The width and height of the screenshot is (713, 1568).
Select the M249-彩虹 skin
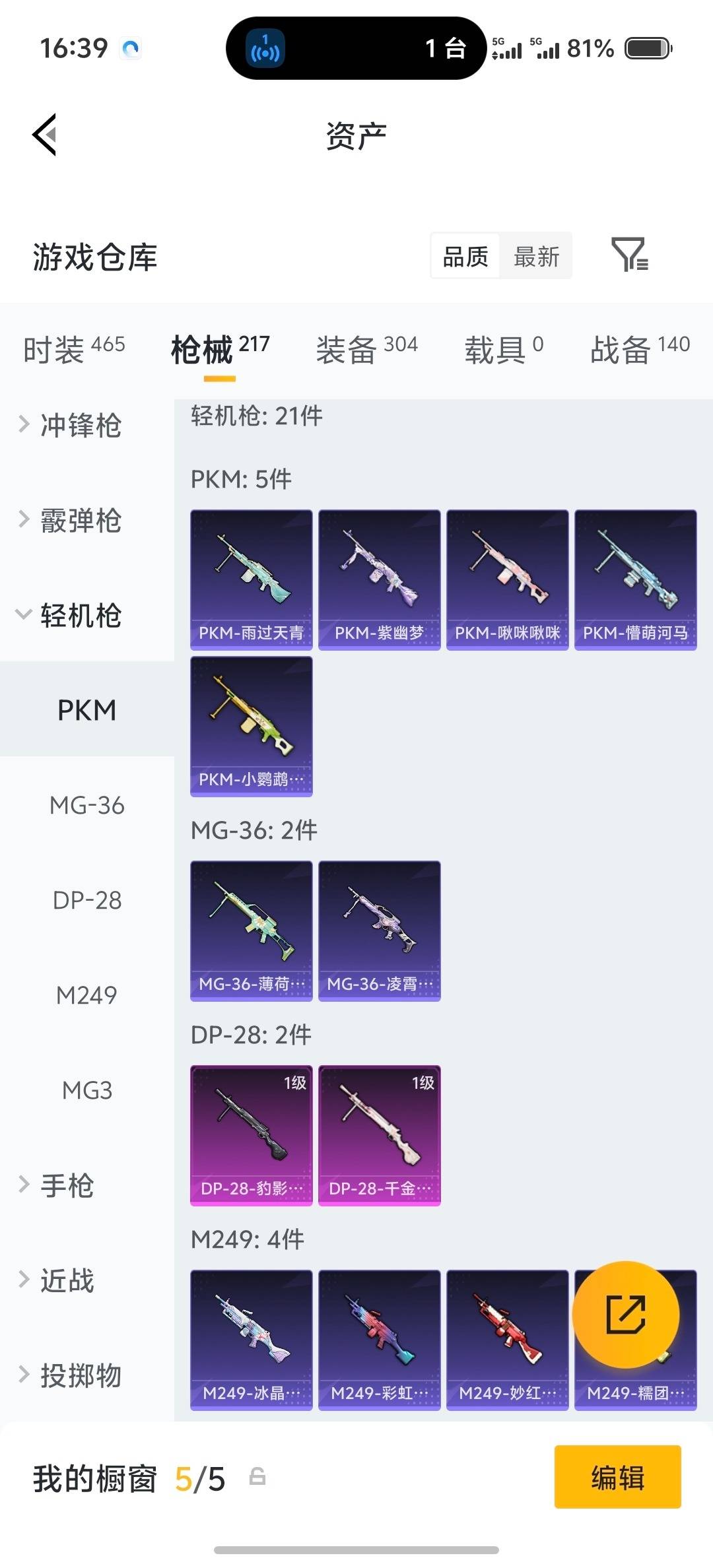click(379, 1340)
